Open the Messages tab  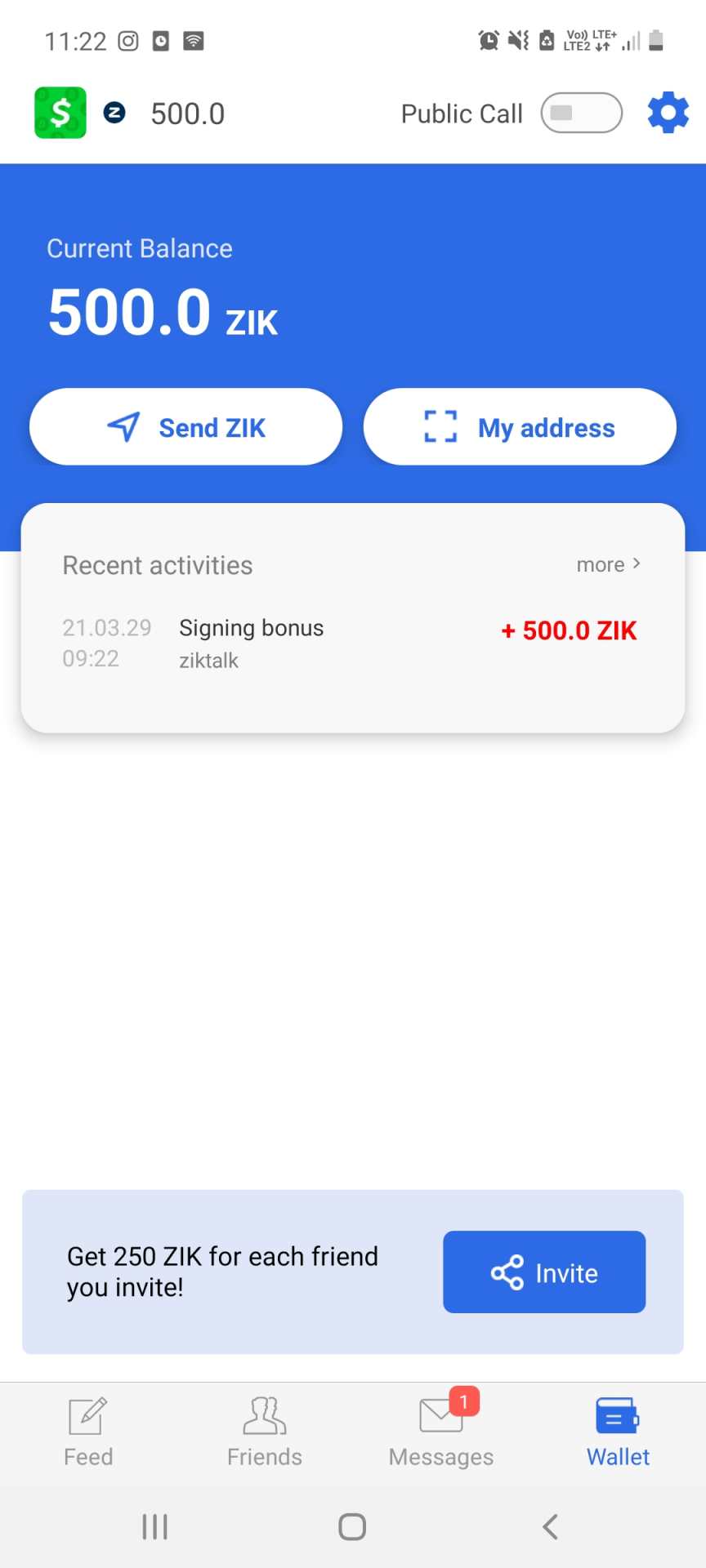[441, 1432]
